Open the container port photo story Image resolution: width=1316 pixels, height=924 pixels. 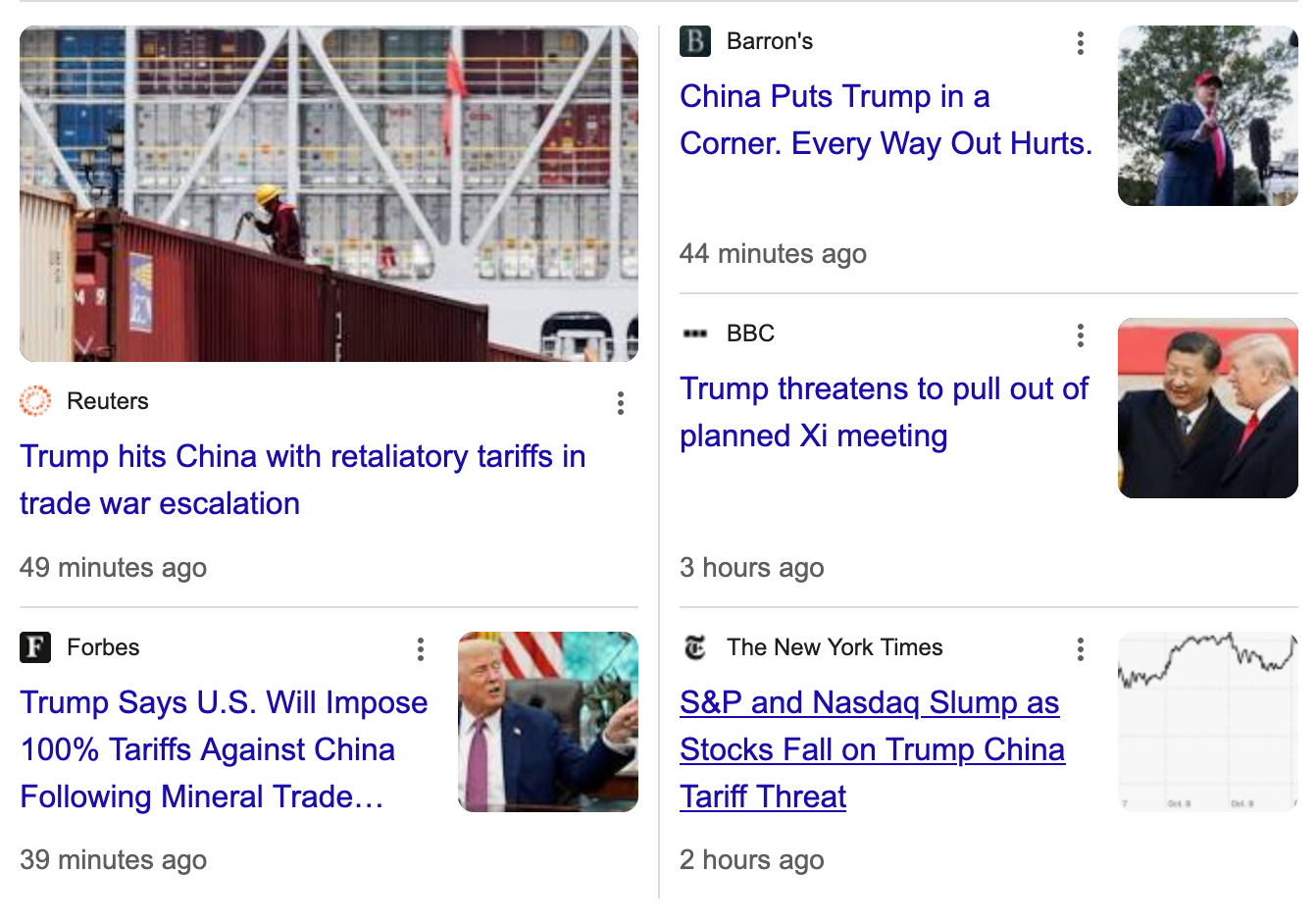[329, 194]
